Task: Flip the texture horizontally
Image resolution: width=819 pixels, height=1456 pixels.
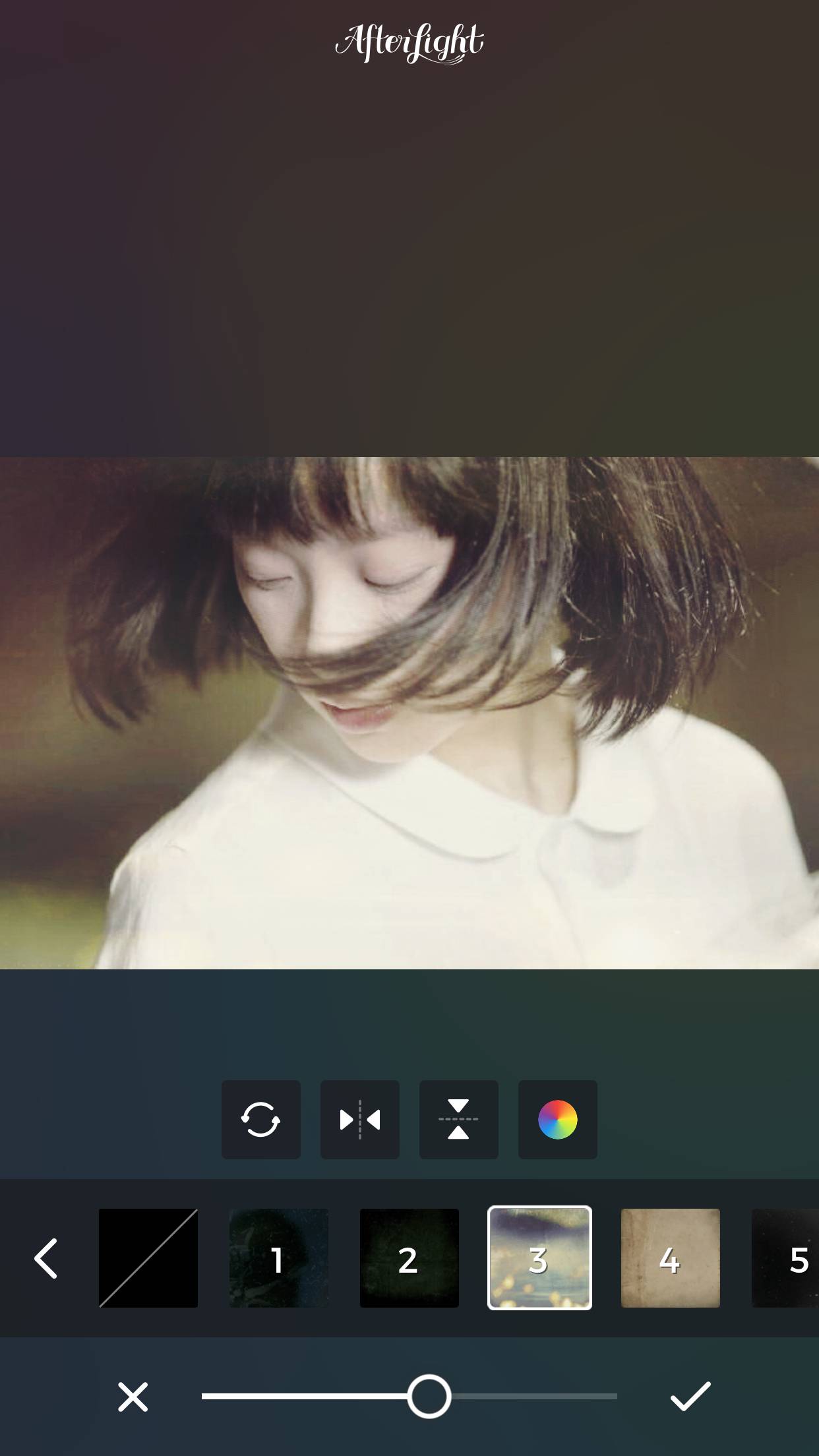Action: click(359, 1119)
